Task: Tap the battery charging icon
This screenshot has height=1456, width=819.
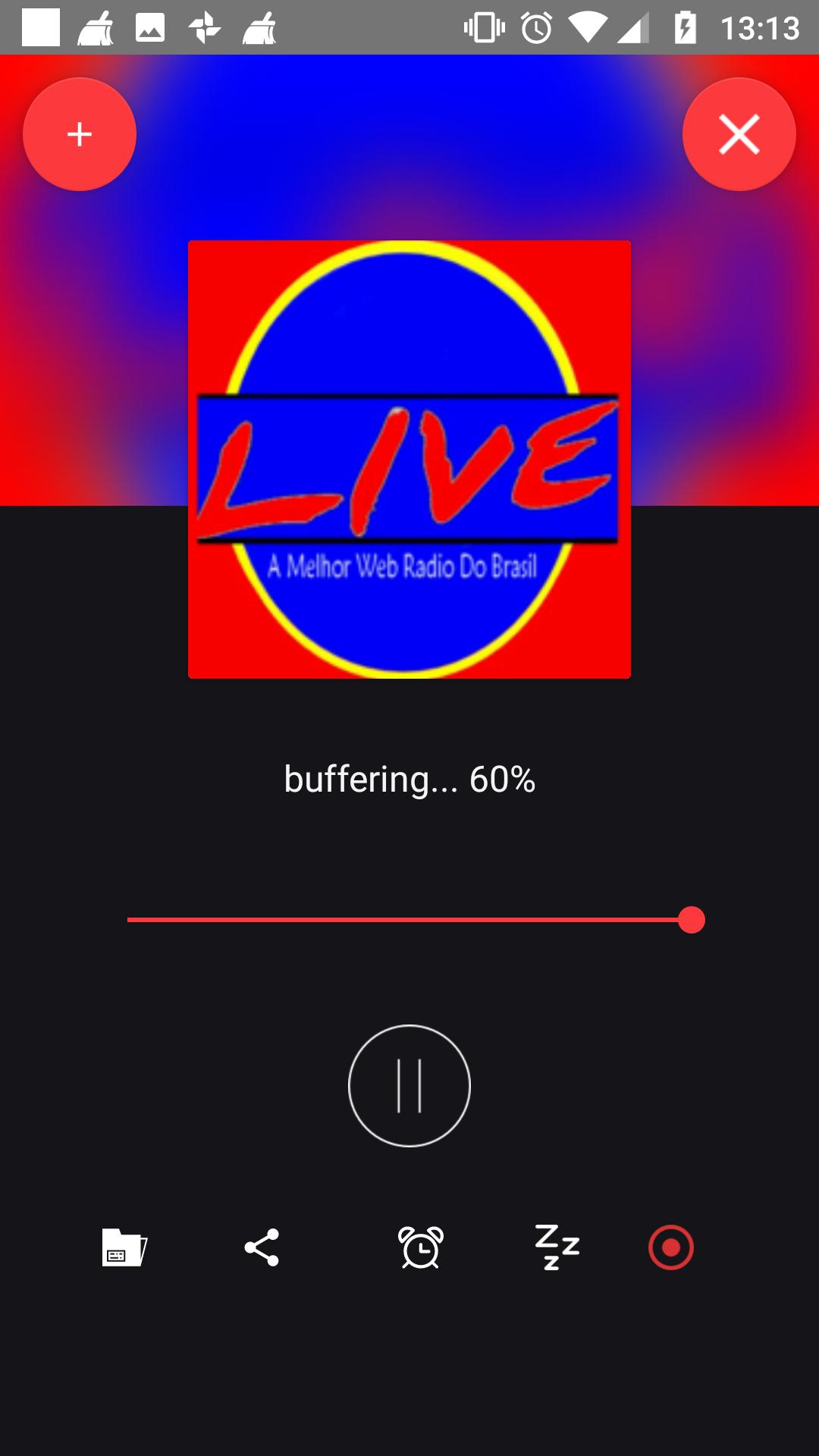Action: pyautogui.click(x=685, y=28)
